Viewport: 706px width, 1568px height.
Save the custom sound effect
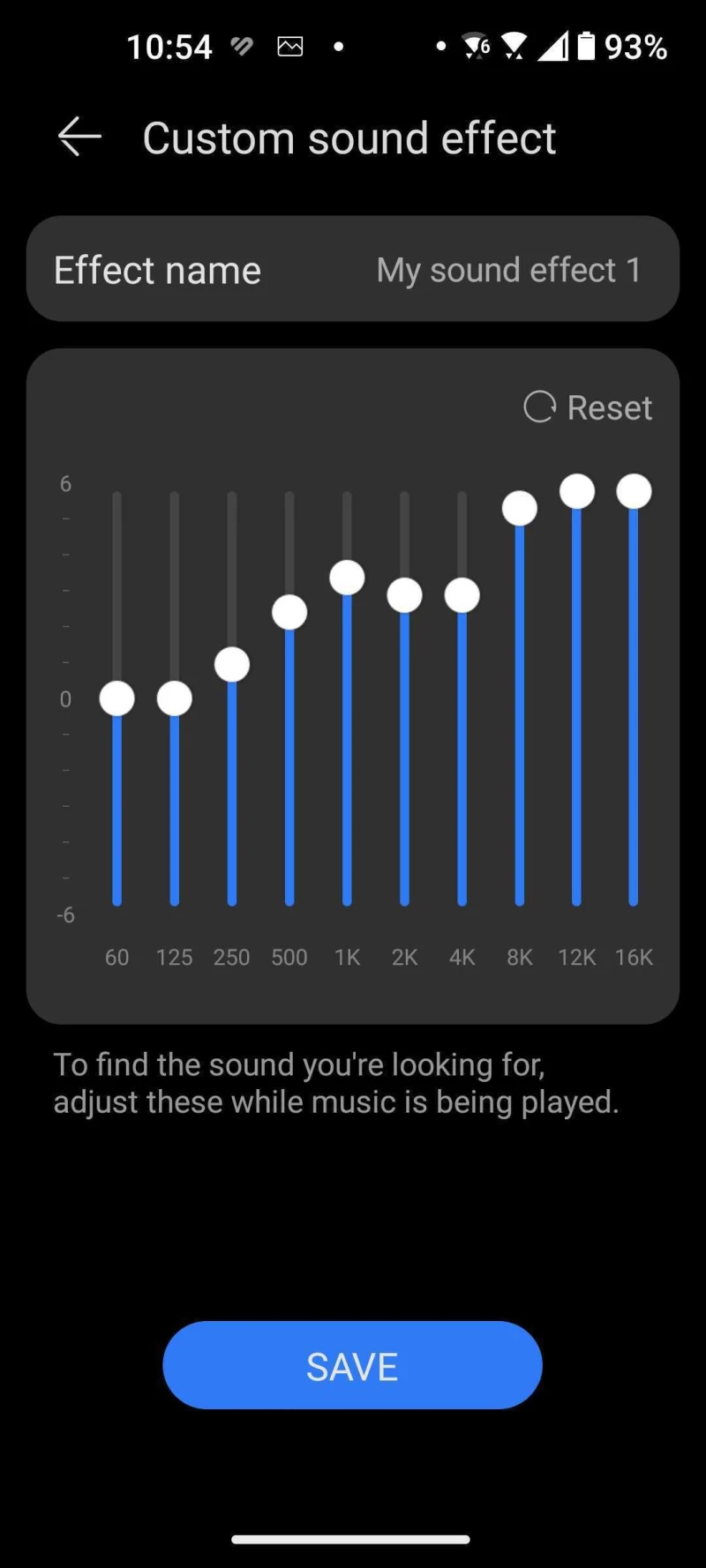coord(352,1365)
